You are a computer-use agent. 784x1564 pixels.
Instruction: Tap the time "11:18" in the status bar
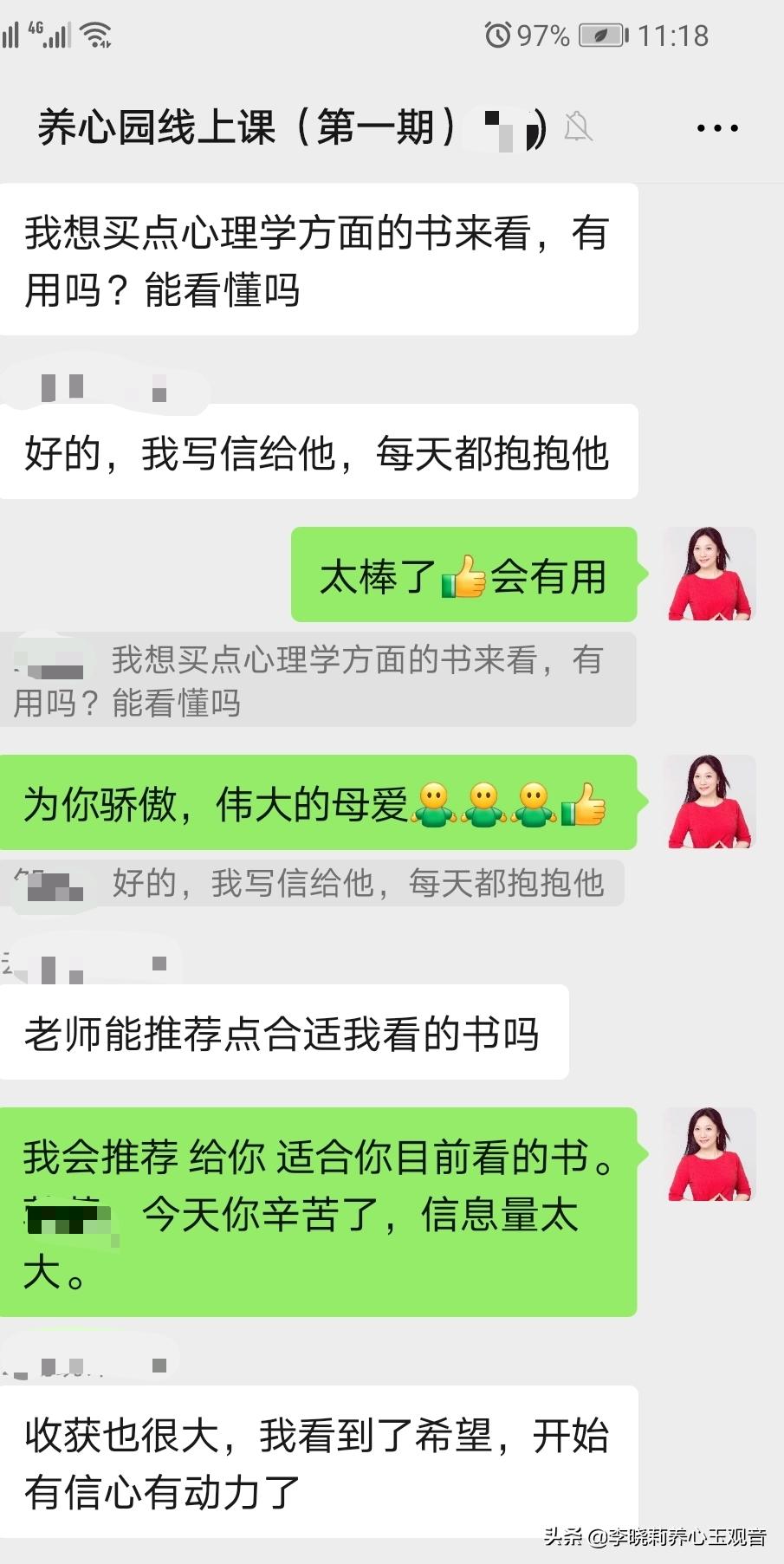(671, 35)
